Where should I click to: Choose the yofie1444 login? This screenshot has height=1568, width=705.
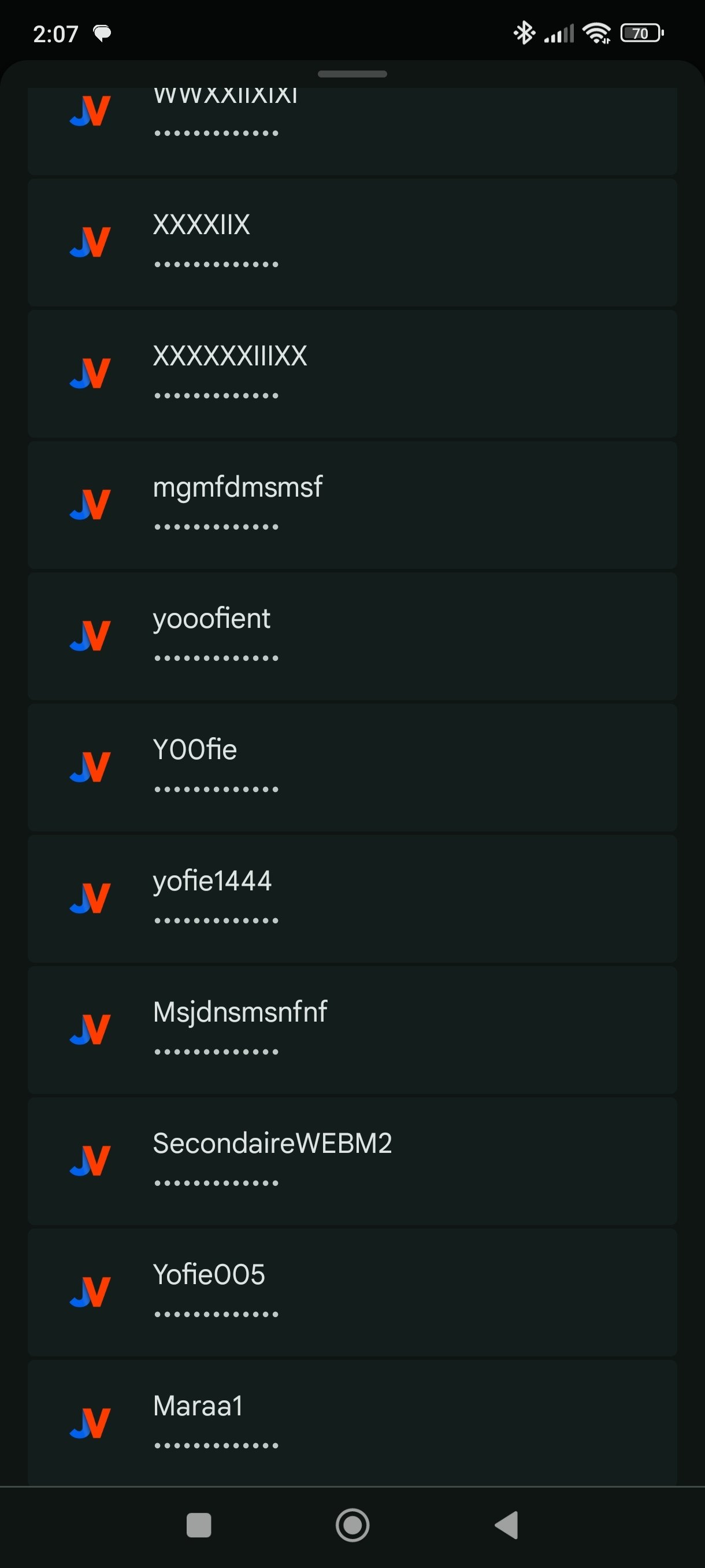(x=352, y=898)
